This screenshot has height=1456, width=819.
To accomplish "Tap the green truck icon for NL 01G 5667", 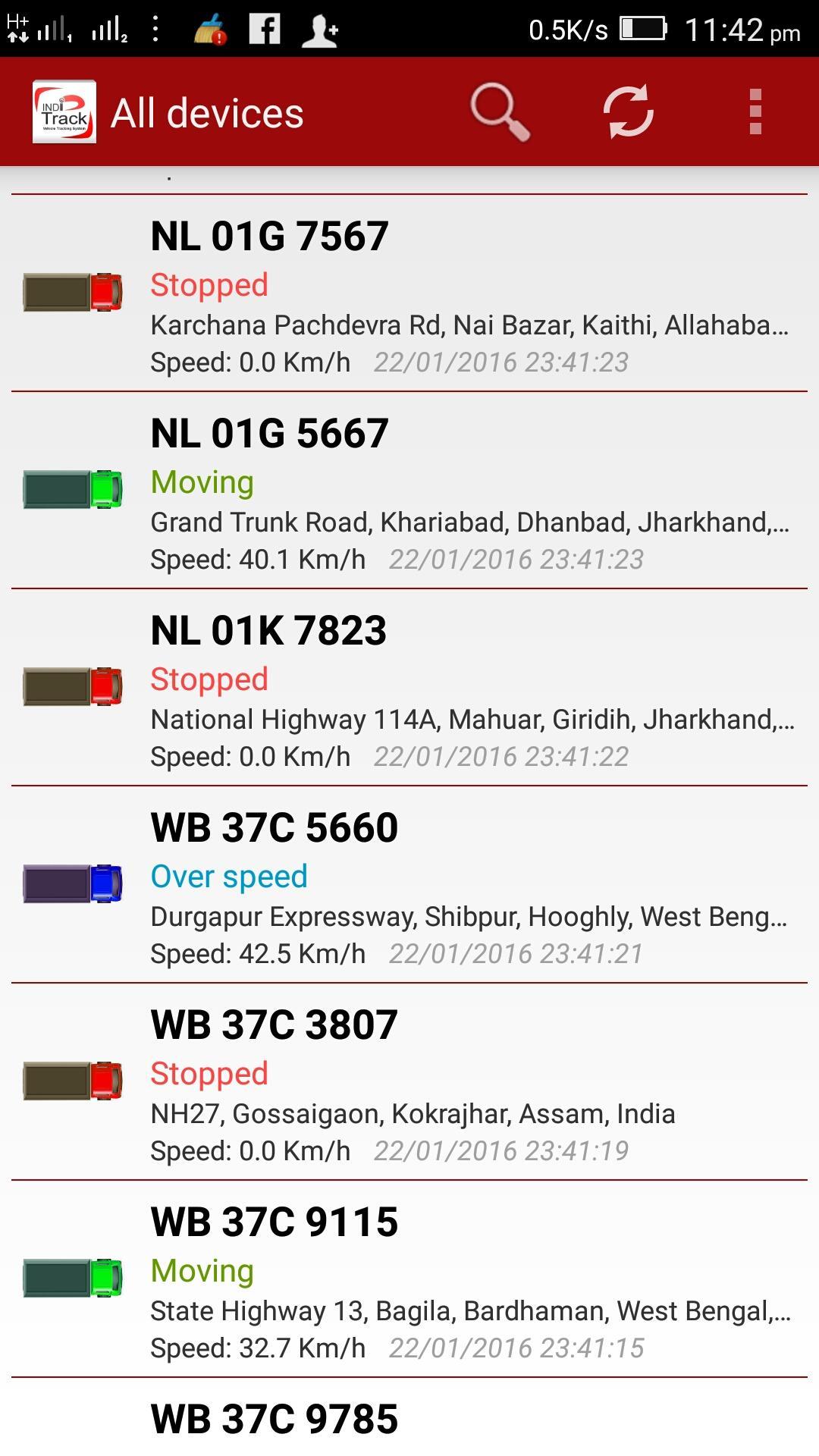I will [72, 489].
